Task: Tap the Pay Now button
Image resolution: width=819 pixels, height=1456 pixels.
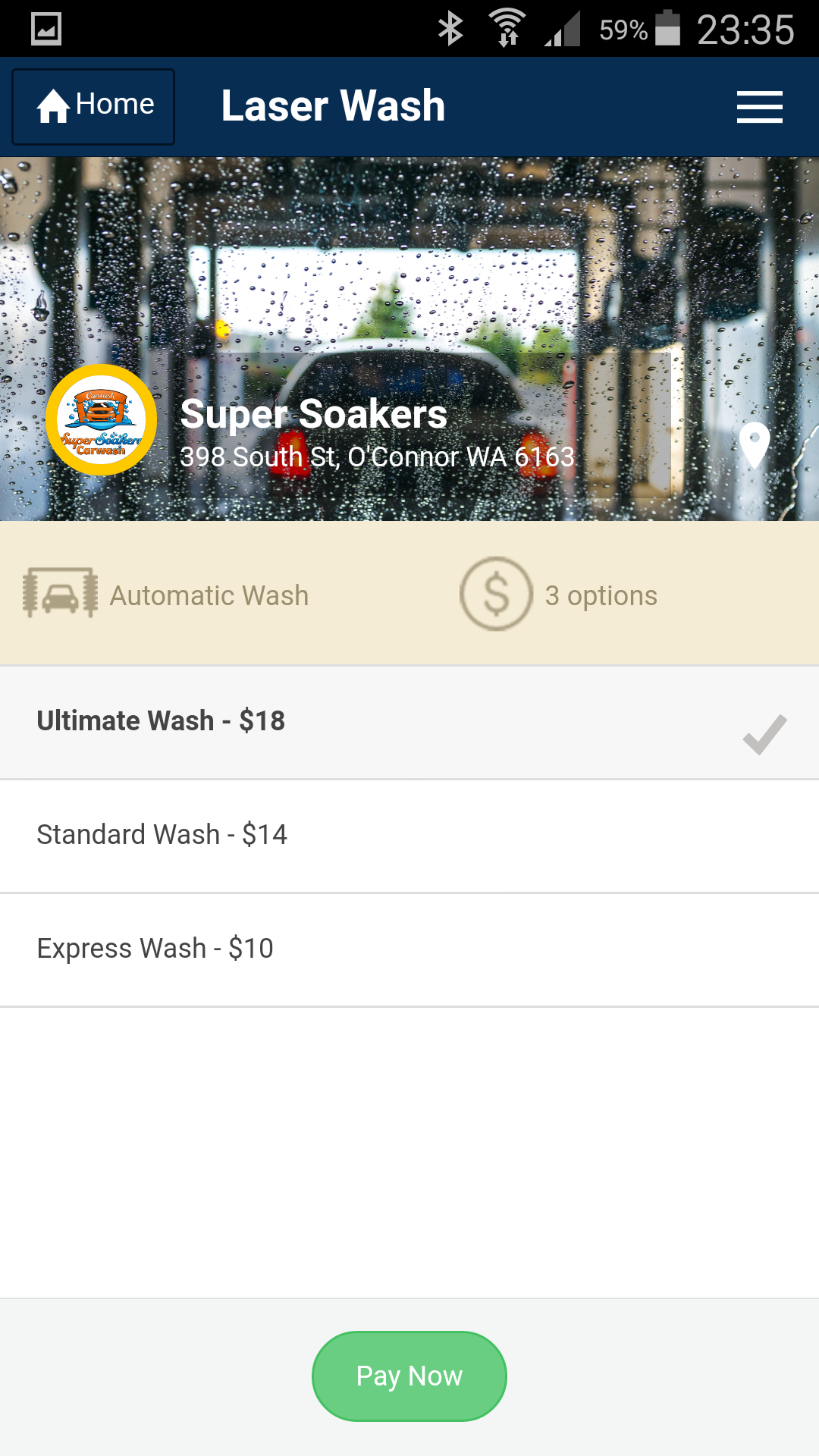Action: point(409,1376)
